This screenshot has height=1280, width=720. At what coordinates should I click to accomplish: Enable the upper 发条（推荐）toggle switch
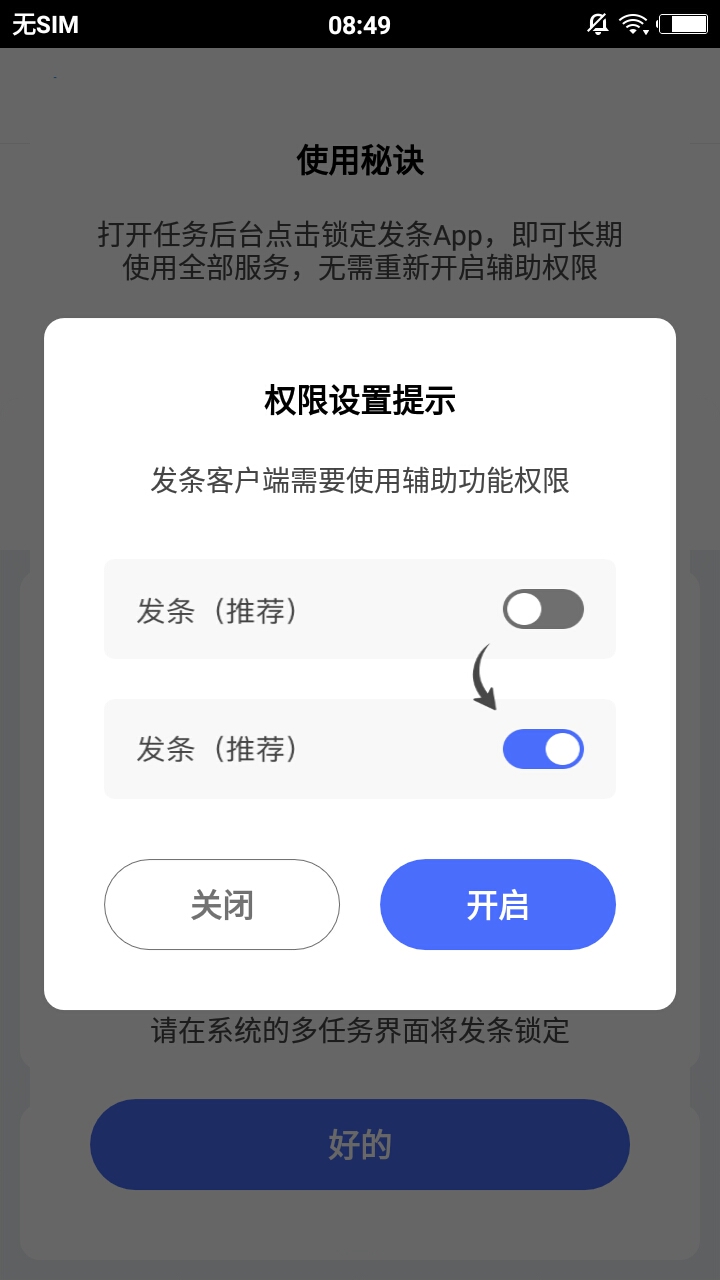click(x=543, y=609)
